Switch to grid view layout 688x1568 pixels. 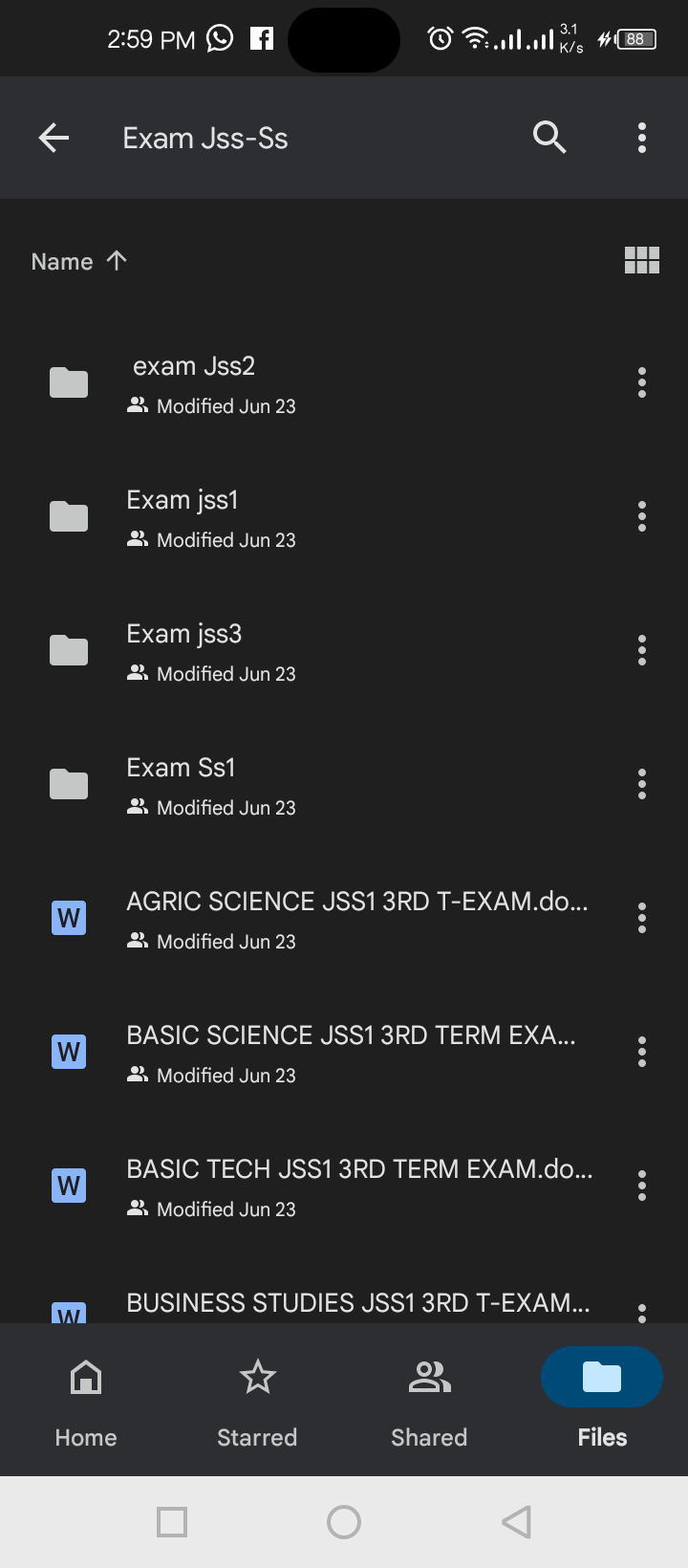coord(641,260)
